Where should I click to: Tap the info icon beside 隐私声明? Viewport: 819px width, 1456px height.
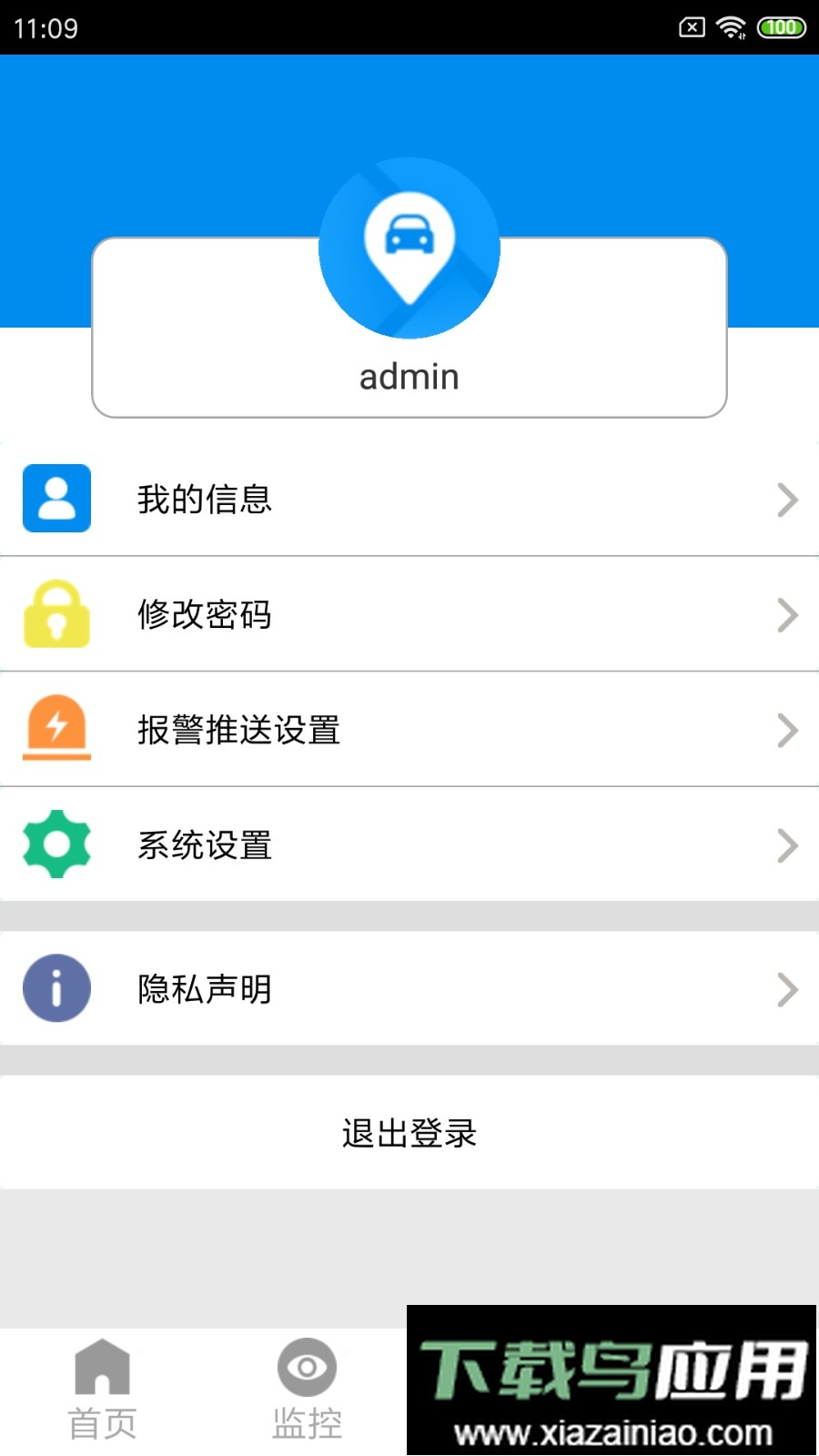pos(56,987)
